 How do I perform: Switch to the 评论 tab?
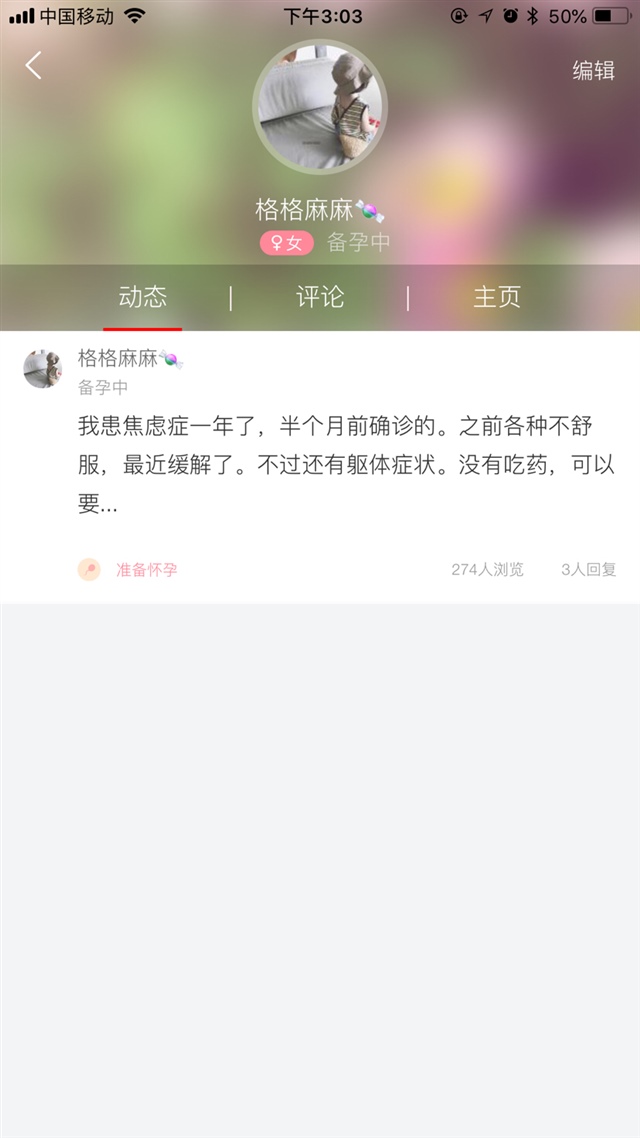pyautogui.click(x=320, y=297)
